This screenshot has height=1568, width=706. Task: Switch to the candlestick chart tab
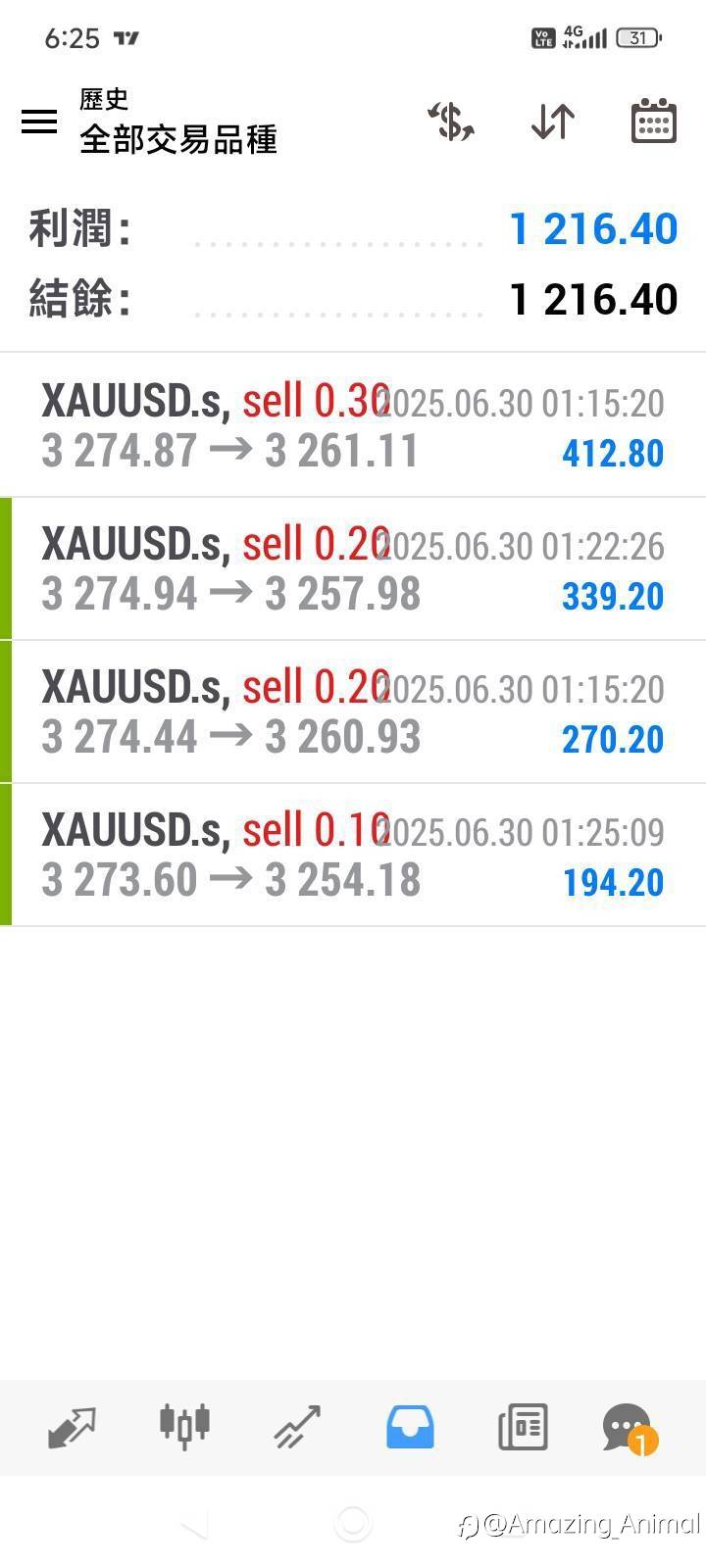click(184, 1427)
